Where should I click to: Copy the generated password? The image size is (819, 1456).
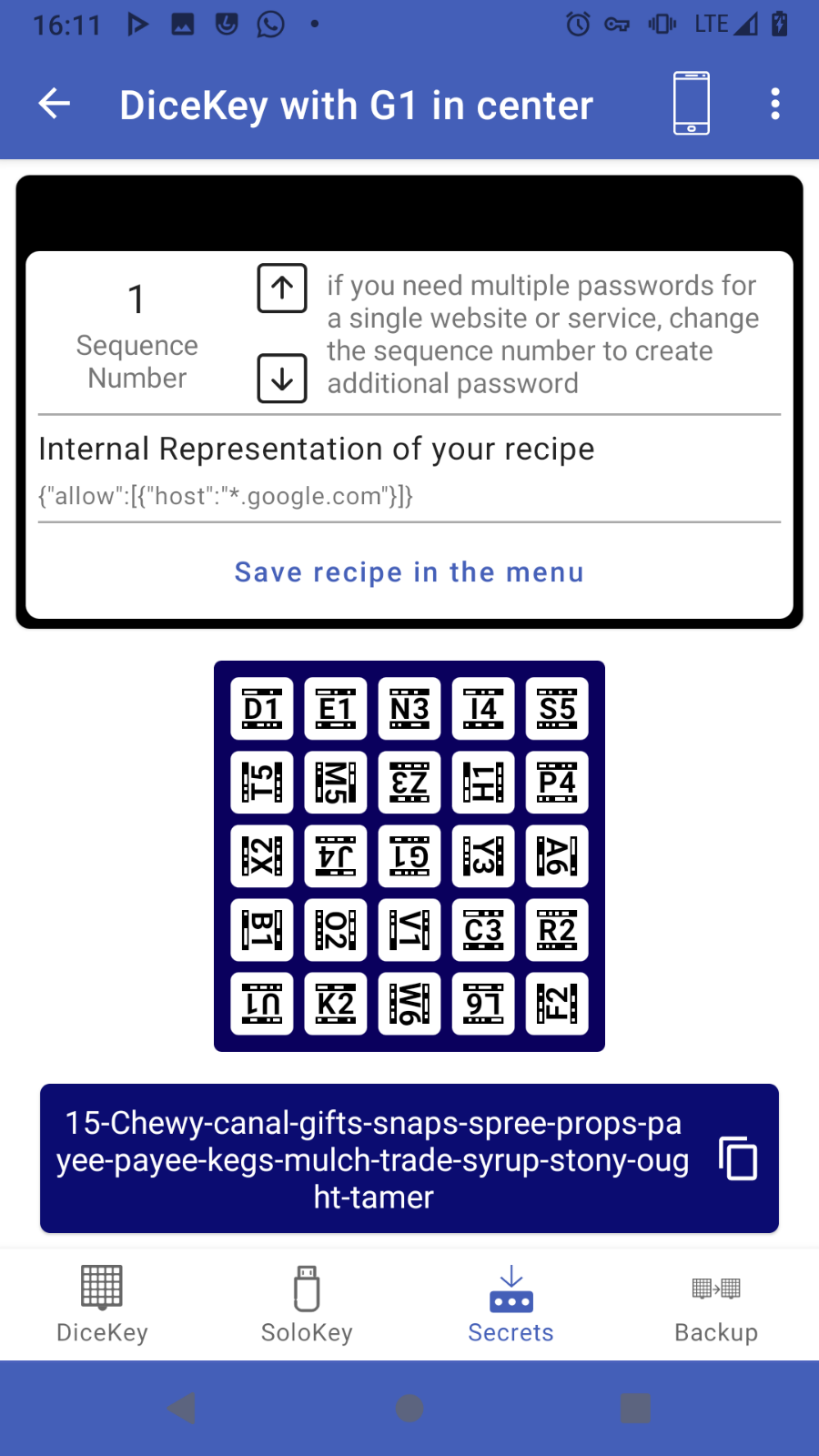pyautogui.click(x=737, y=1158)
